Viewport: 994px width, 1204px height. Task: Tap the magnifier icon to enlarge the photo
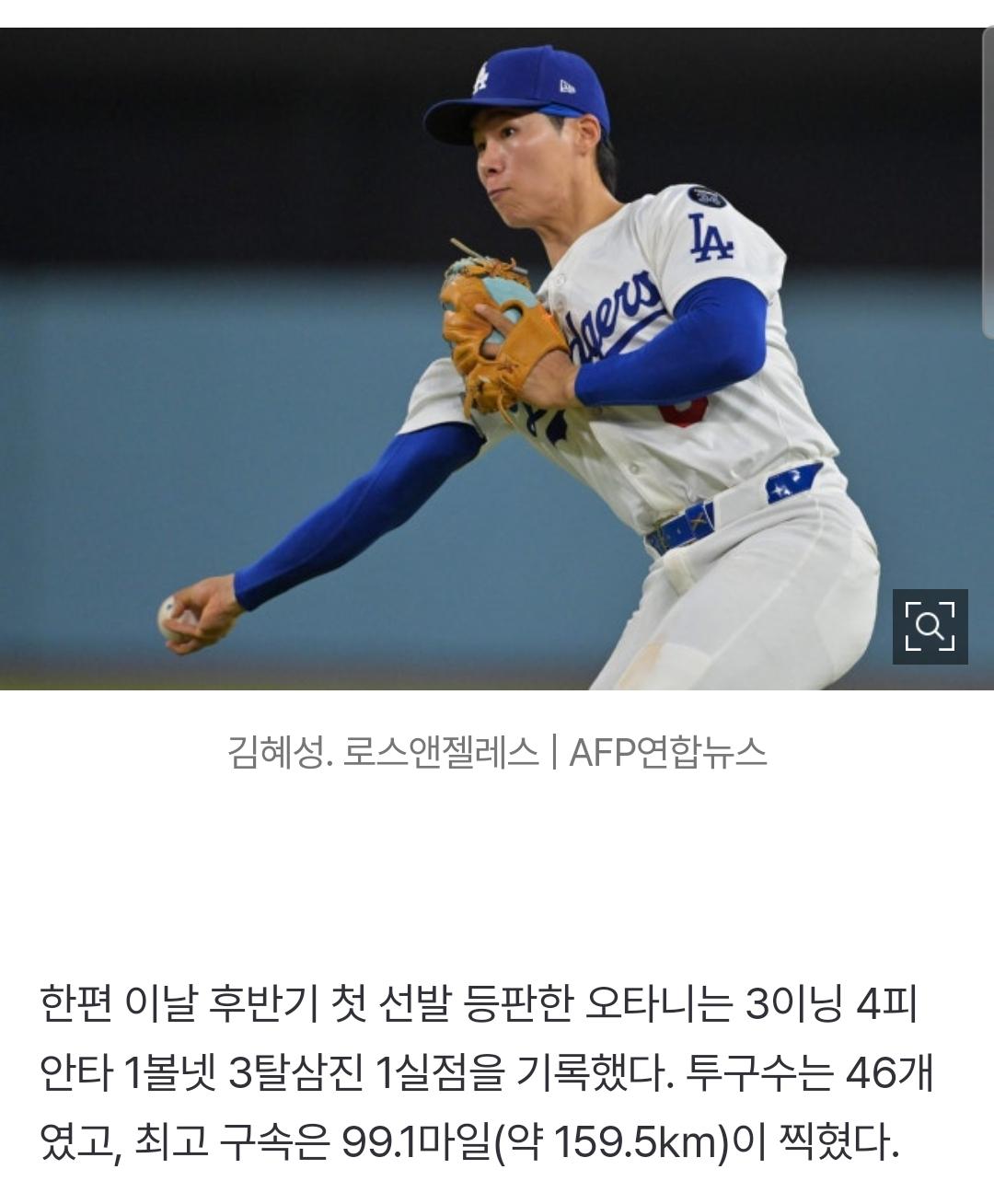[x=930, y=626]
